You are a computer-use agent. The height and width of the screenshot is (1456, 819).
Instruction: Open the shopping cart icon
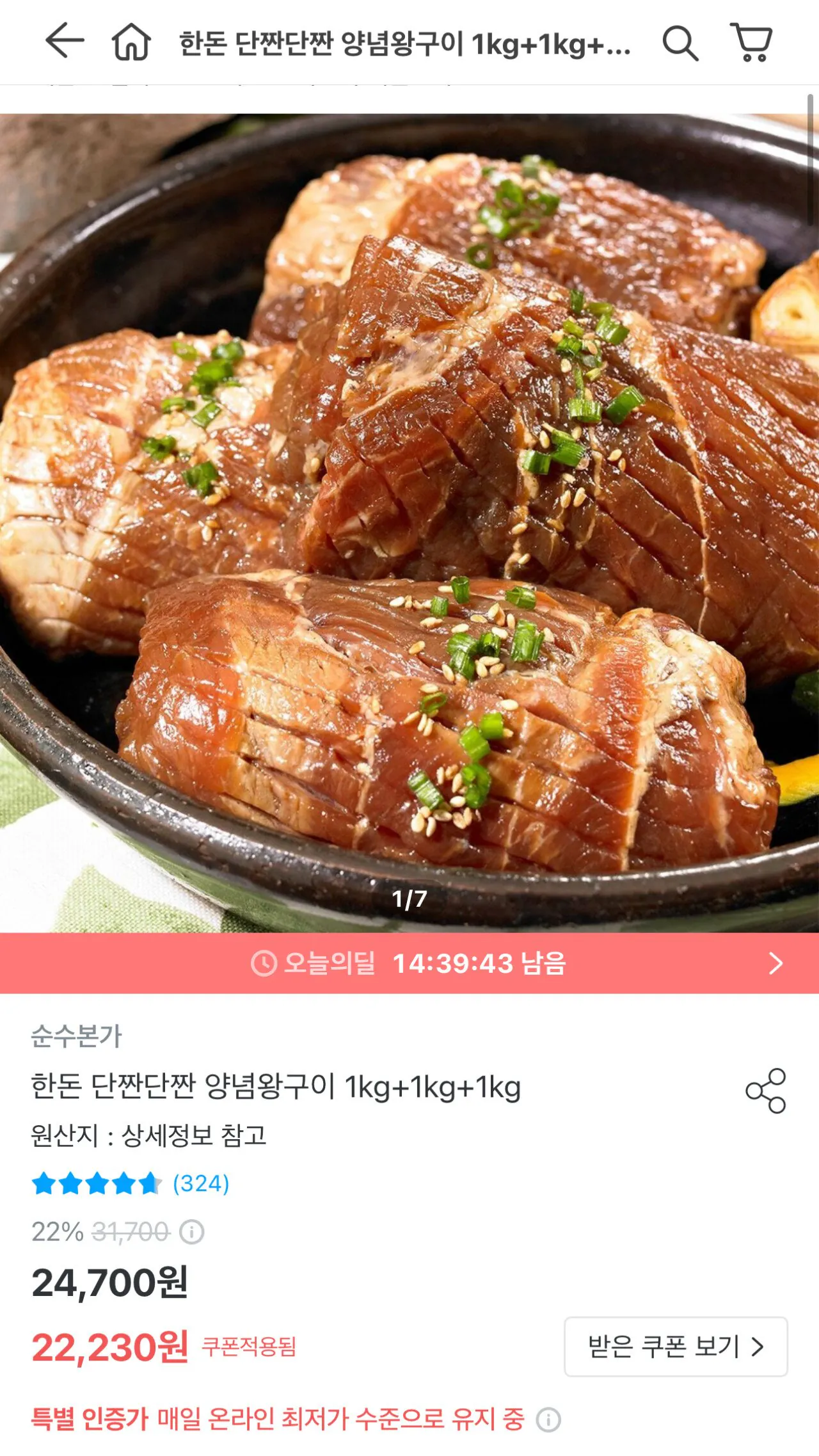(751, 43)
